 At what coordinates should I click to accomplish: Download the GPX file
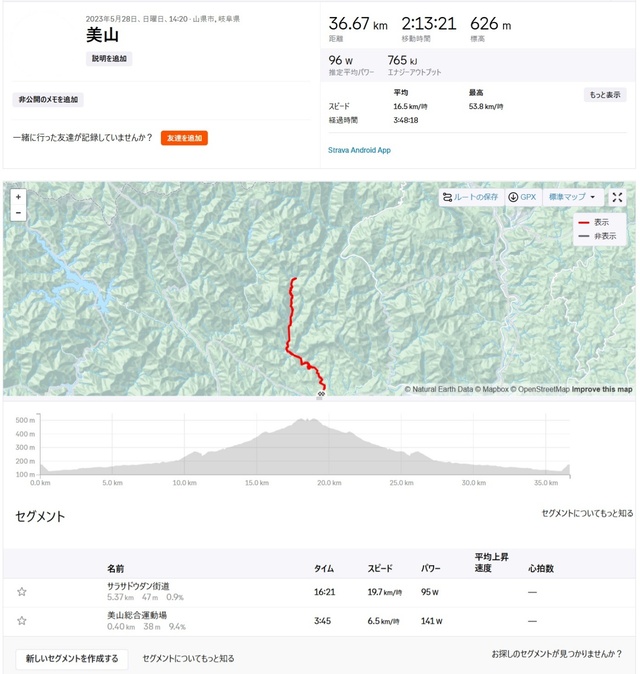pyautogui.click(x=523, y=198)
